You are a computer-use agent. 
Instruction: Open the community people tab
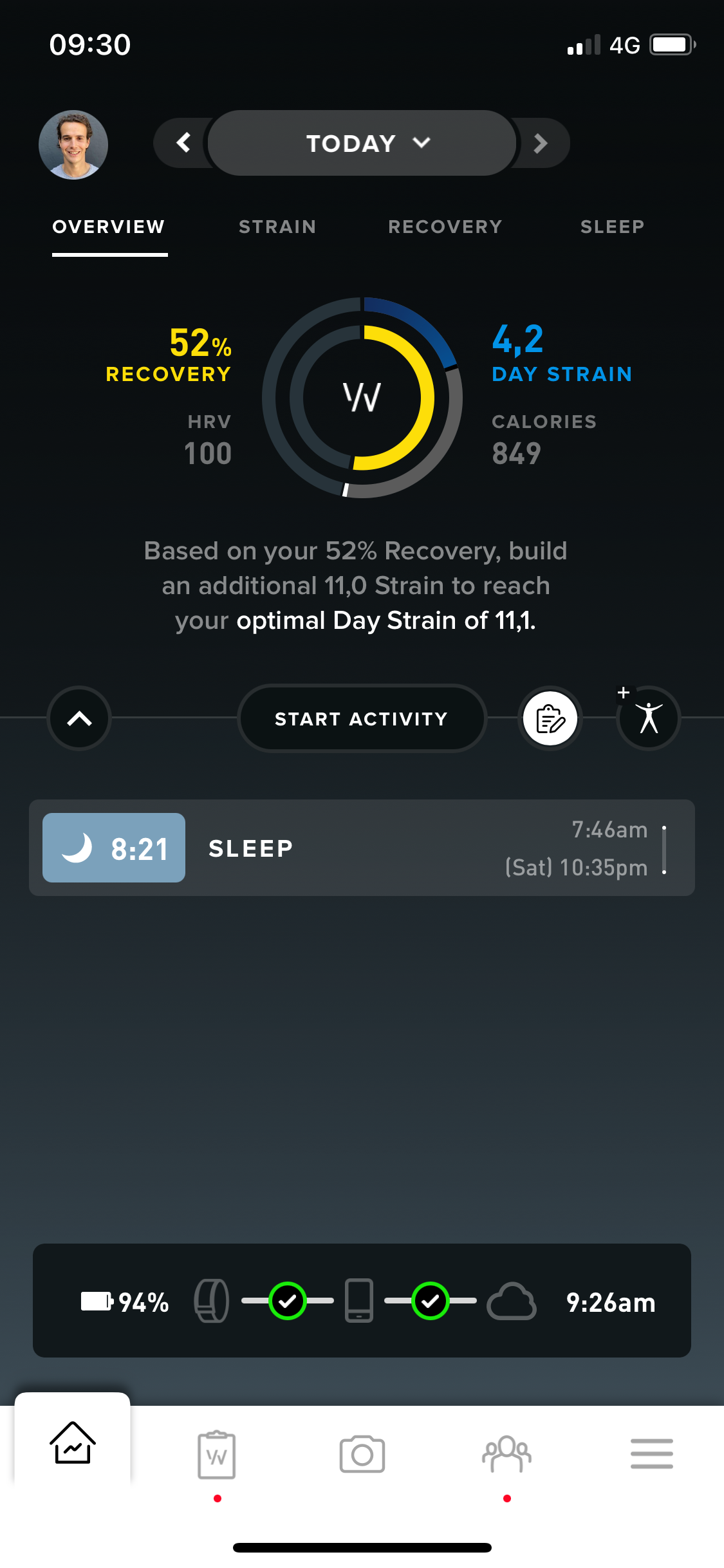pos(507,1455)
